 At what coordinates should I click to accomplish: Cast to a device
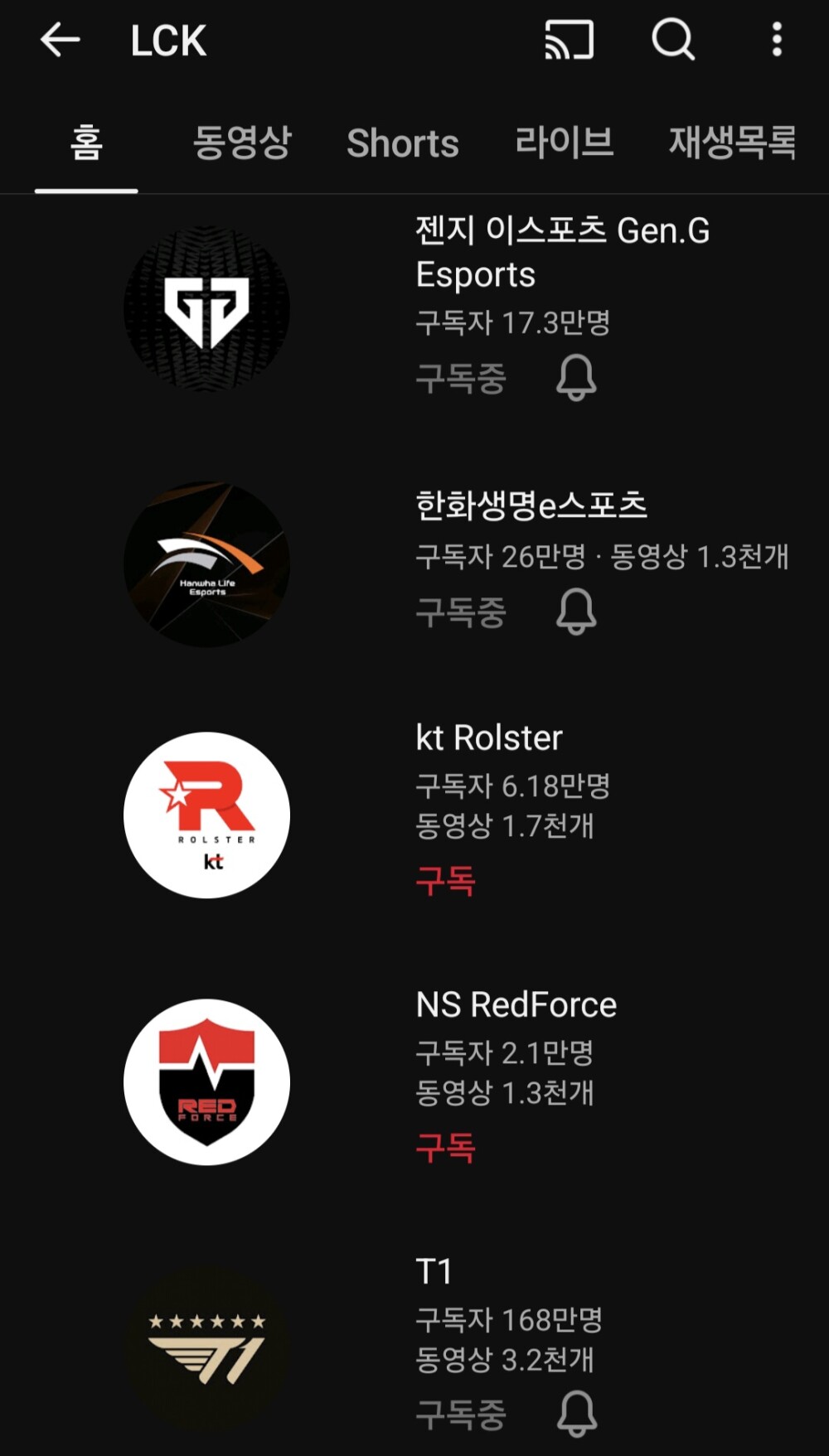pos(569,40)
